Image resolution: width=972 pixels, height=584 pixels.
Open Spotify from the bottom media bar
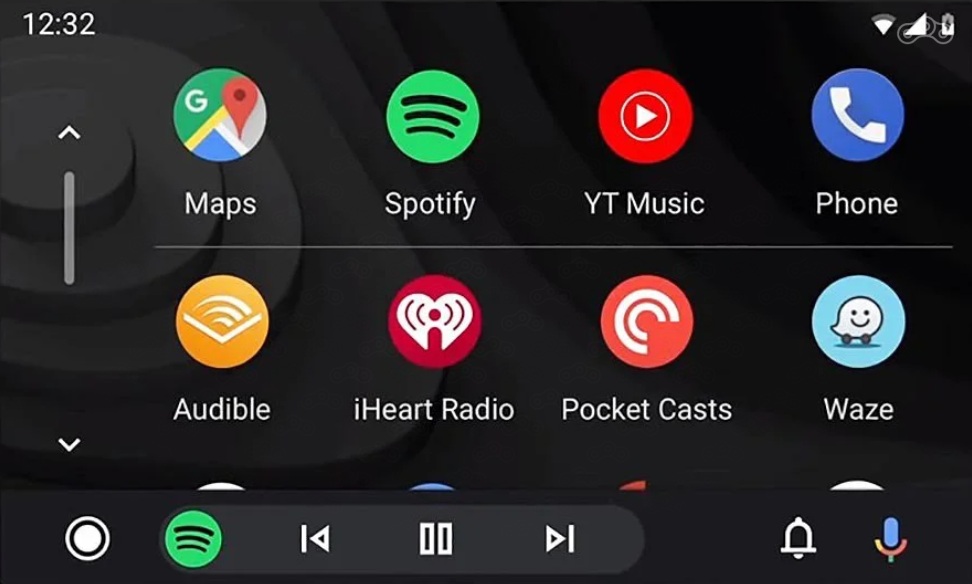click(x=193, y=539)
